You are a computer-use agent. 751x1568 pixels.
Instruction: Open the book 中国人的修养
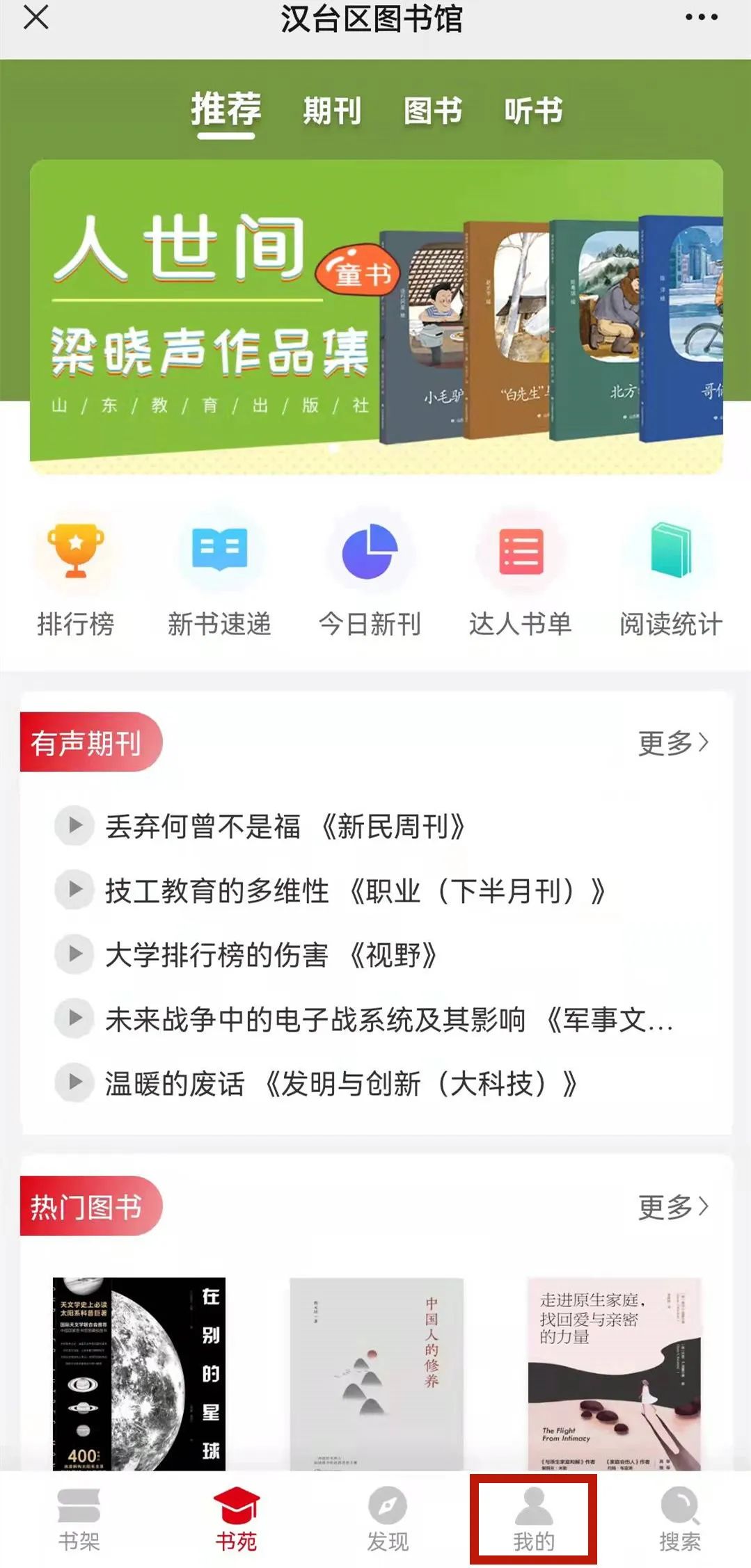[x=377, y=1374]
